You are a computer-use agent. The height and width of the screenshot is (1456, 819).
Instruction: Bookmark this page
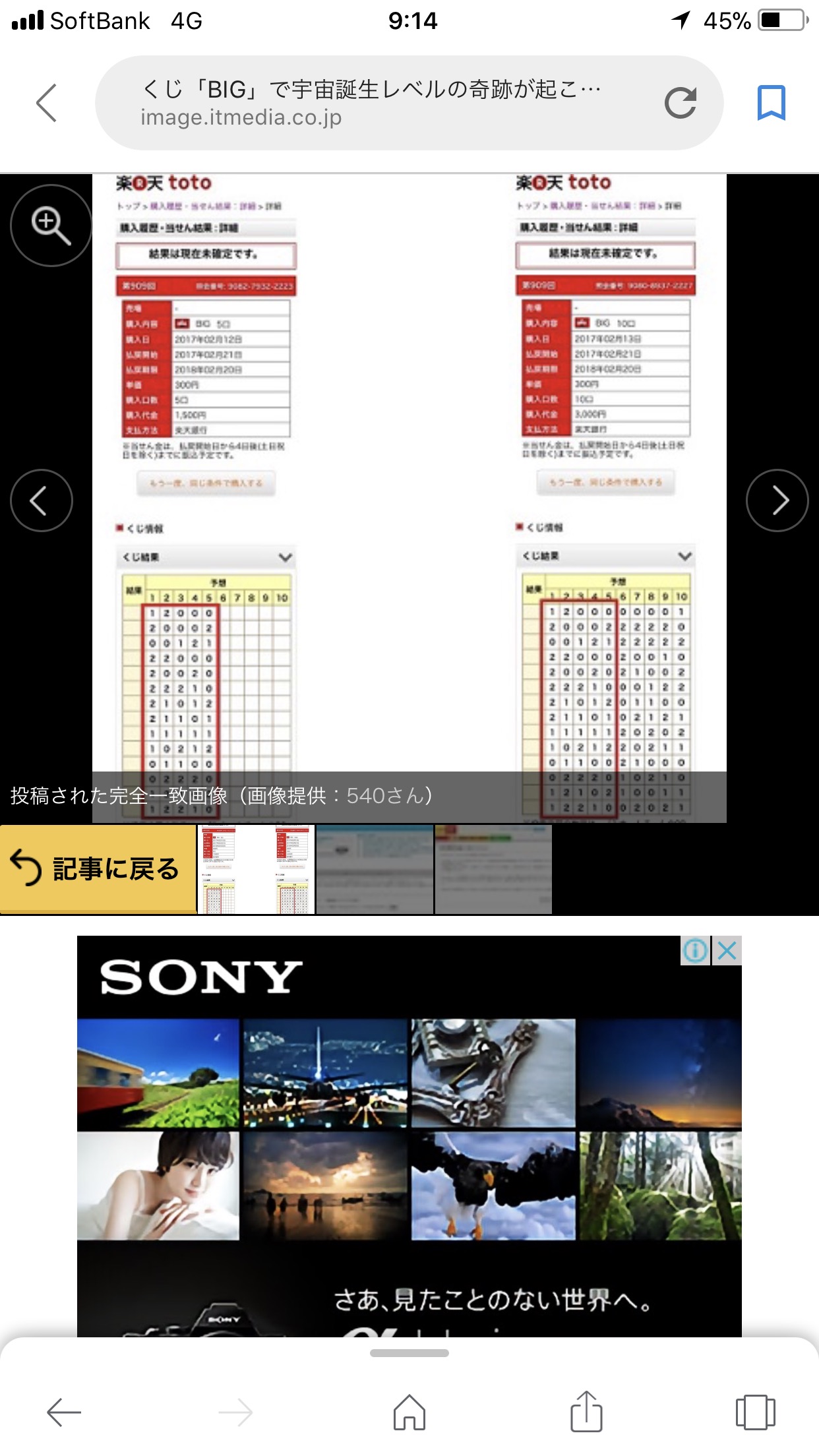pos(771,103)
